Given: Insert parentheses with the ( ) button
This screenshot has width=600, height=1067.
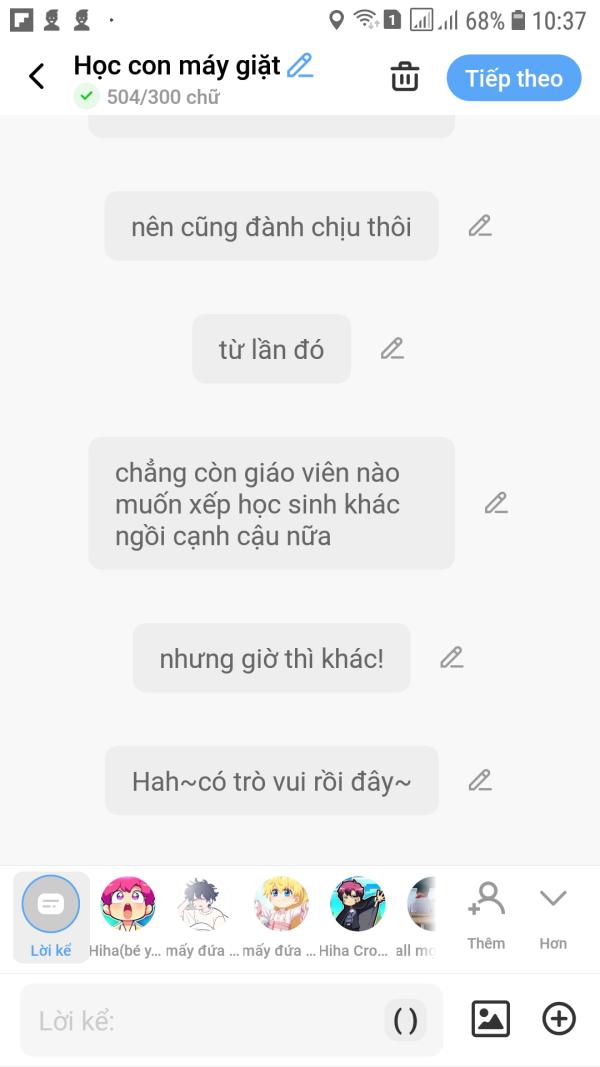Looking at the screenshot, I should pos(405,1021).
